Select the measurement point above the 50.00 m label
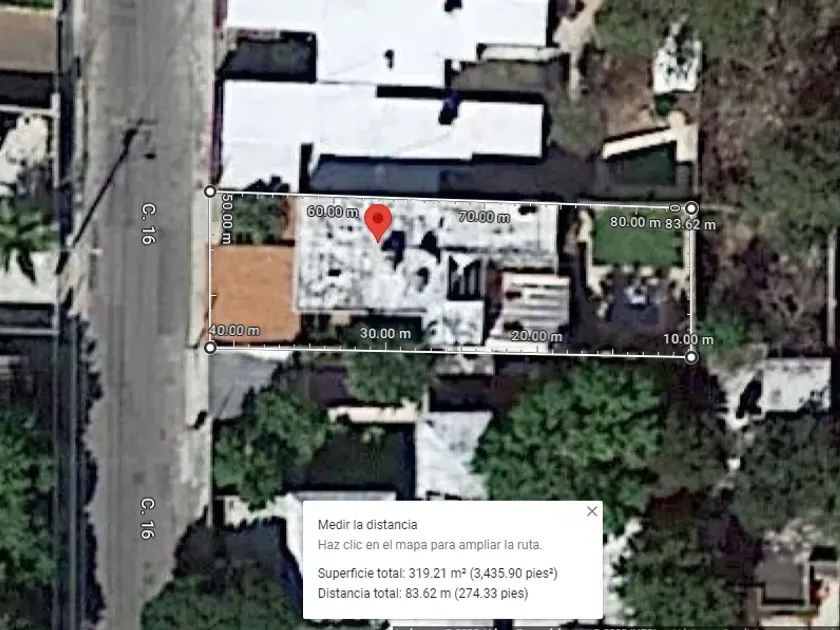The width and height of the screenshot is (840, 630). coord(210,191)
